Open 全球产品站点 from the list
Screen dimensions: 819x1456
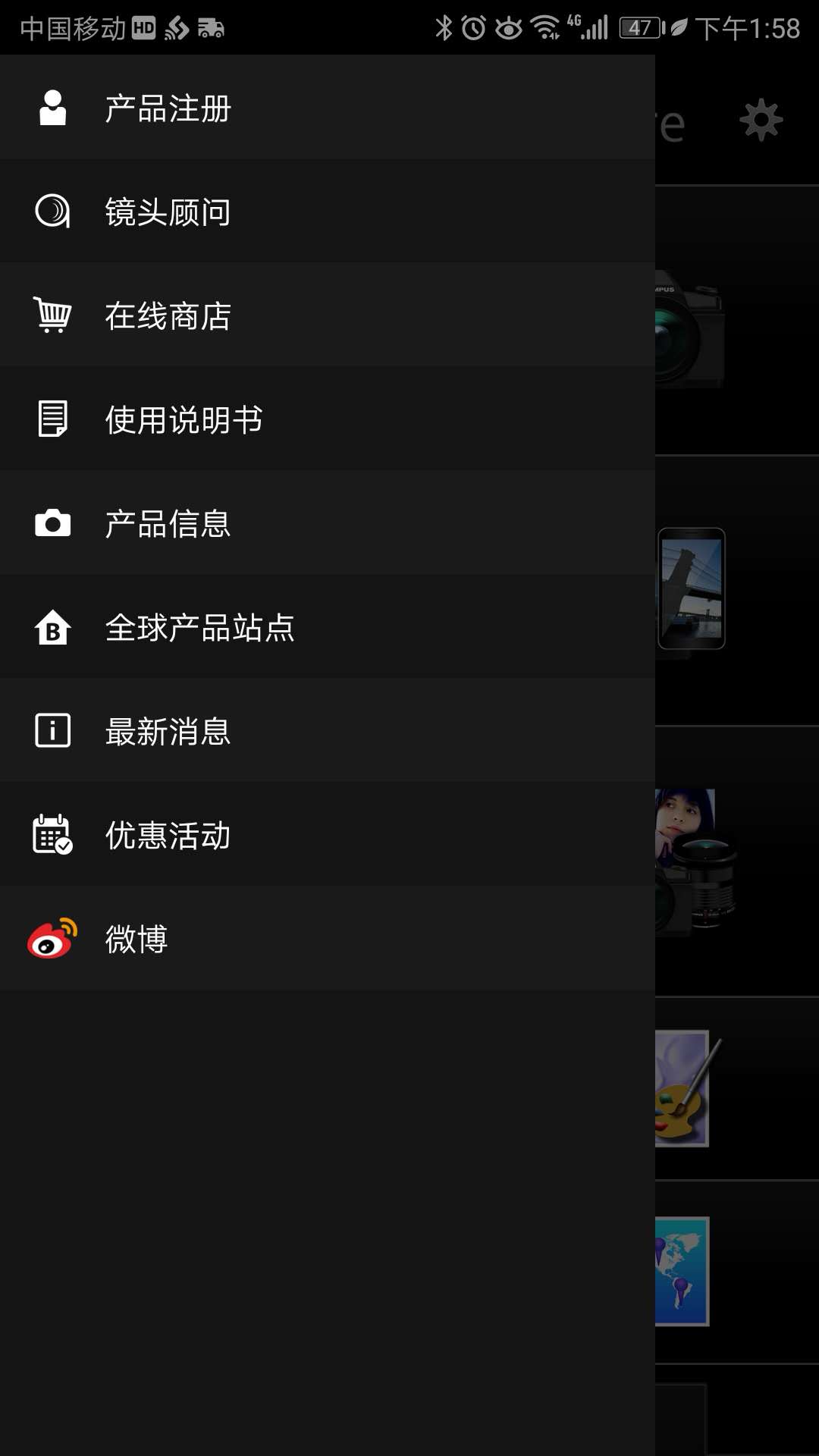coord(199,627)
